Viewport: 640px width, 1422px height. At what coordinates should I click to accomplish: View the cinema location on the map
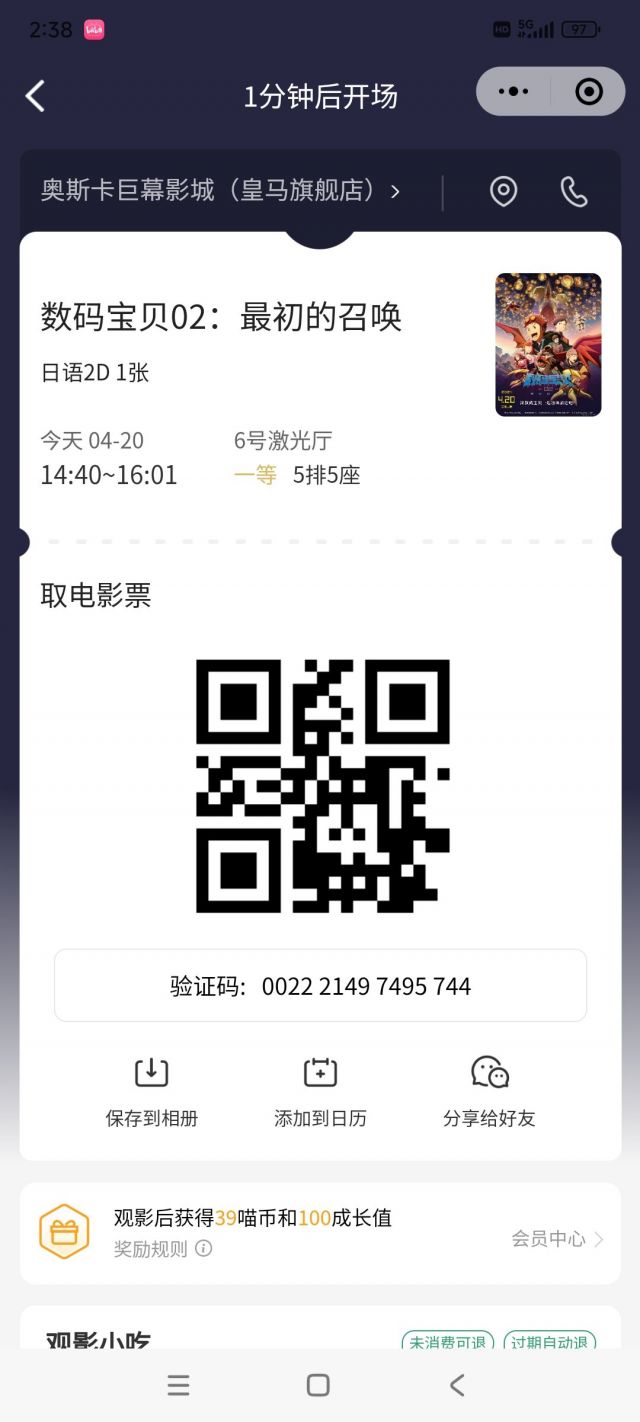coord(503,191)
